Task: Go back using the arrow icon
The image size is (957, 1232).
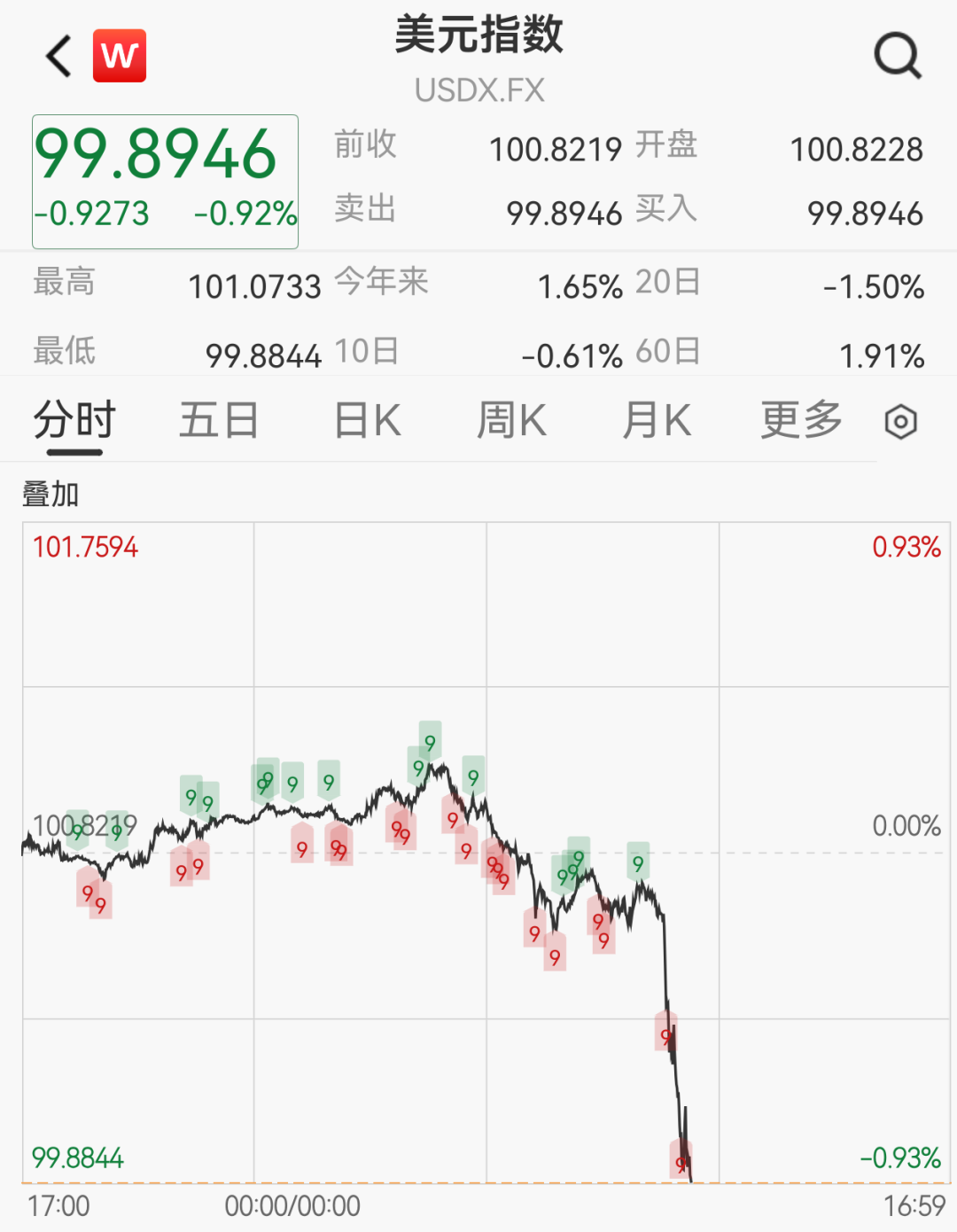Action: click(x=58, y=56)
